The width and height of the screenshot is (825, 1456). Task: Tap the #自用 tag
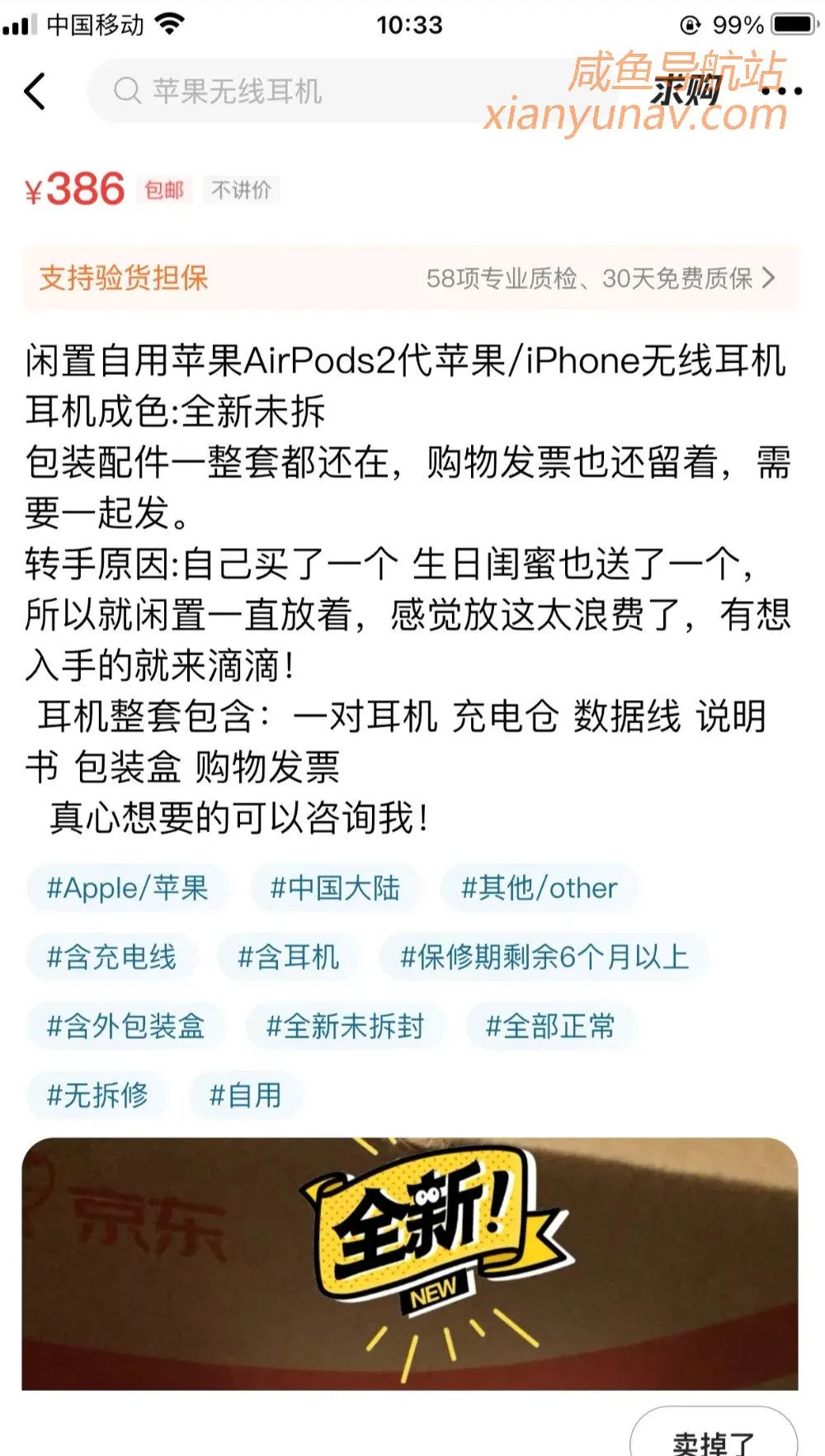click(x=246, y=1096)
